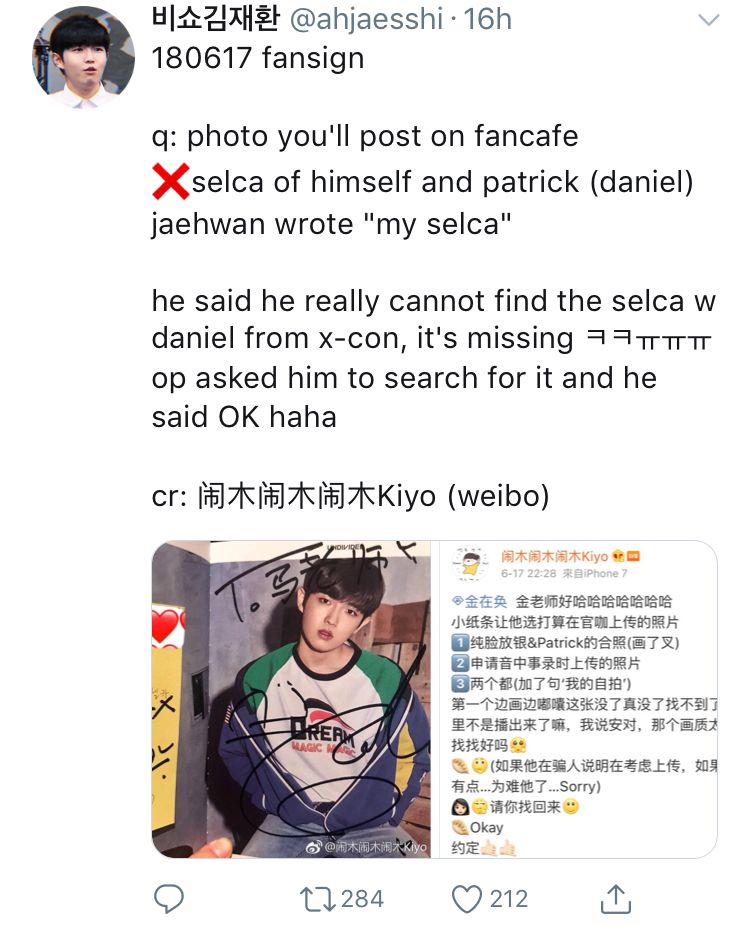The image size is (750, 933).
Task: Share the tweet via share icon
Action: 617,899
